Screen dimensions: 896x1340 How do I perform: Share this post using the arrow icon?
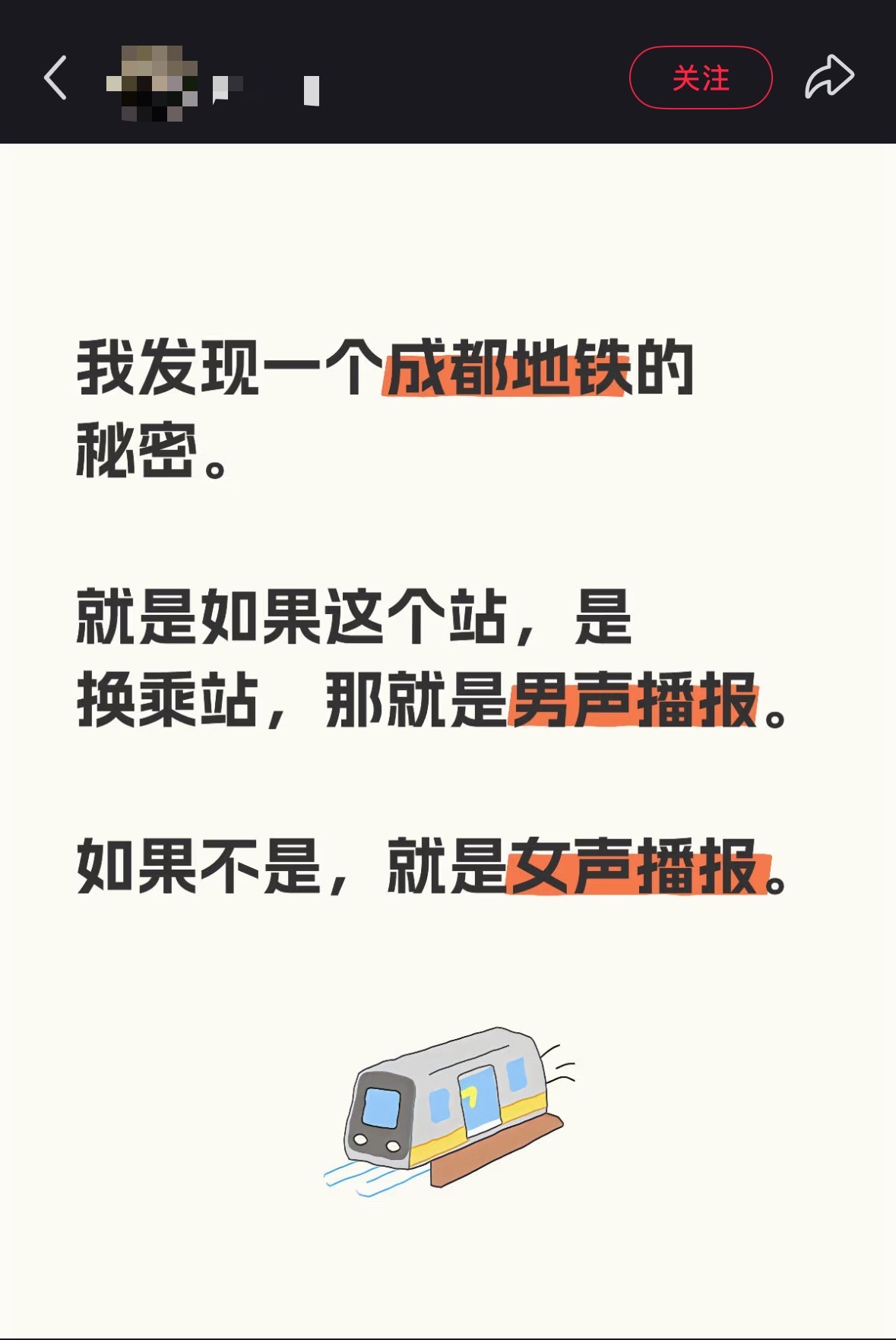[829, 78]
